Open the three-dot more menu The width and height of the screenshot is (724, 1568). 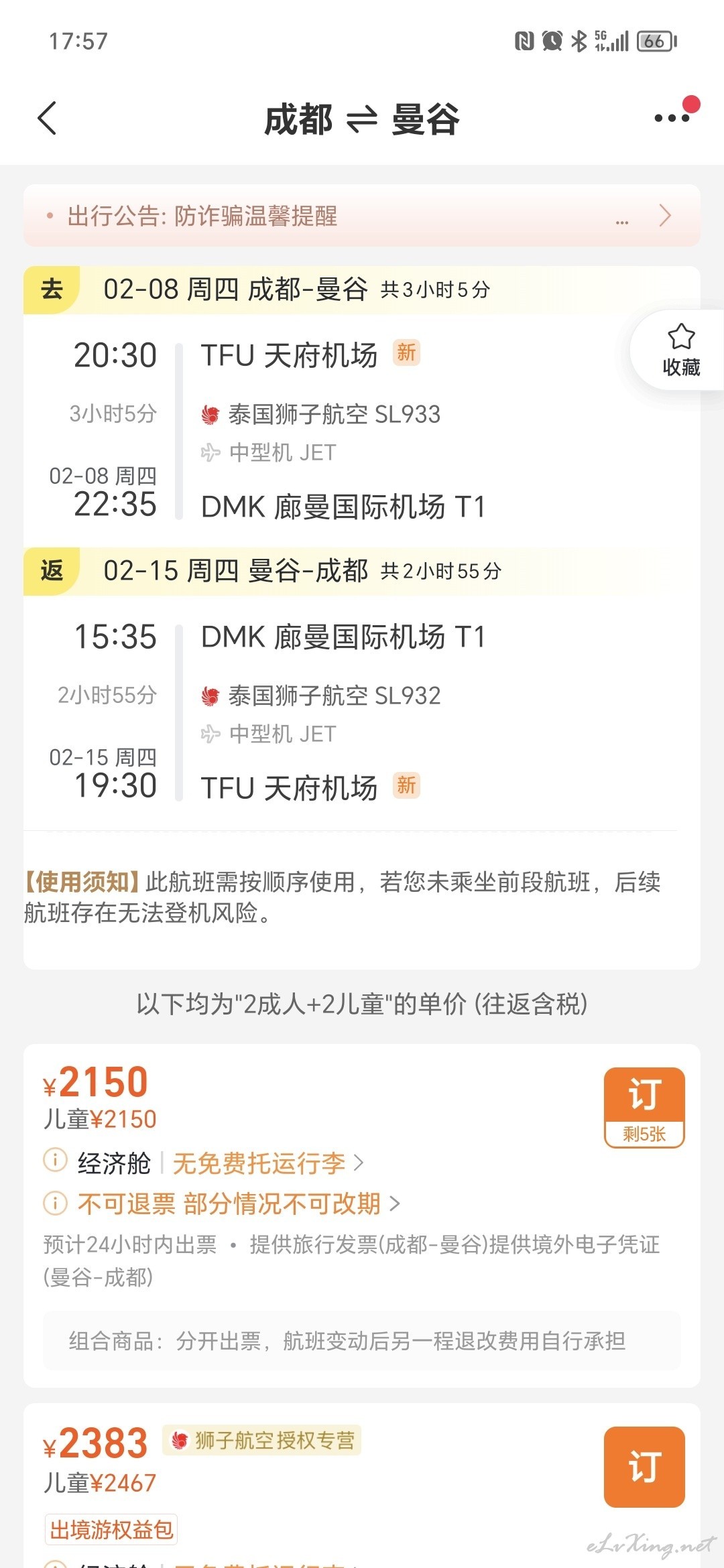pyautogui.click(x=672, y=118)
